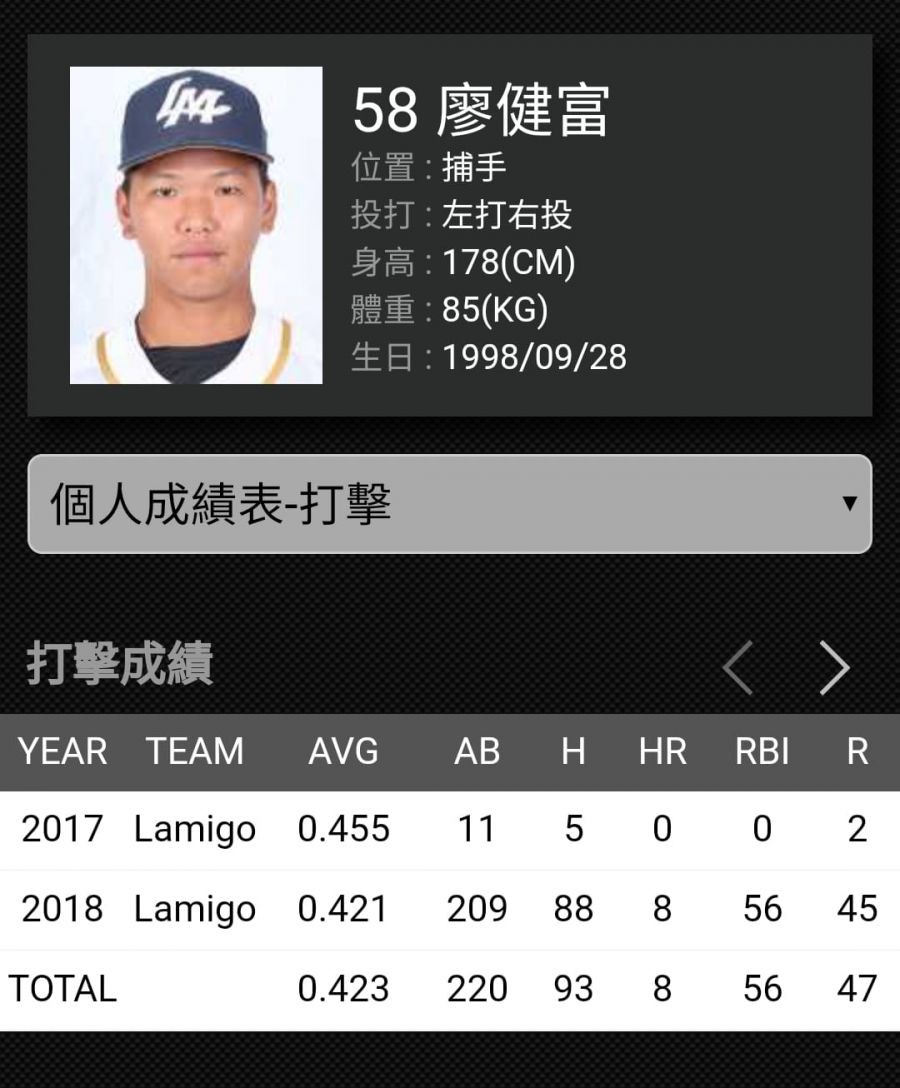Show previous batting stats columns
This screenshot has width=900, height=1088.
[738, 668]
